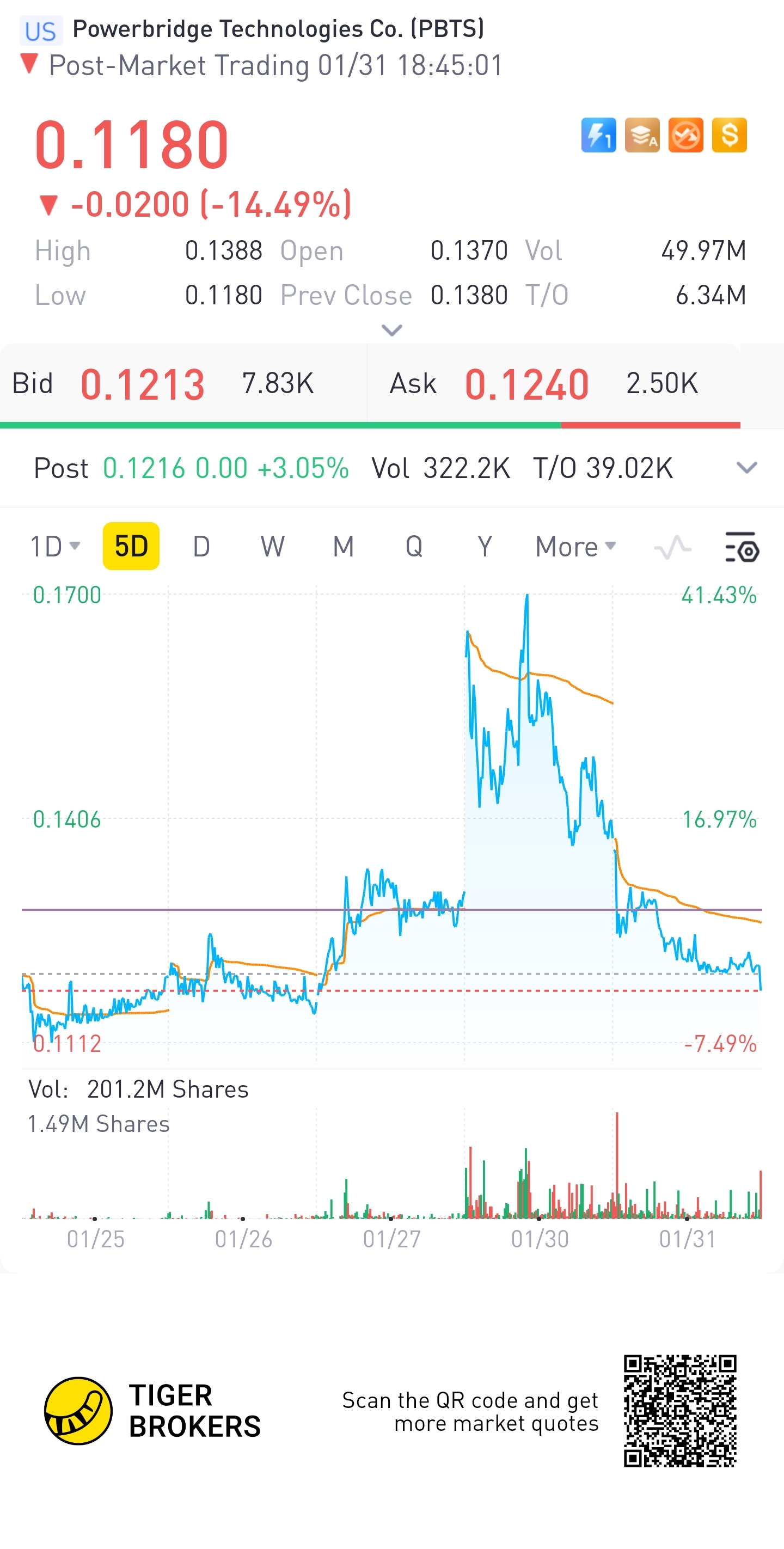Open the Bid and Ask quote bar
Viewport: 784px width, 1549px height.
(x=370, y=384)
